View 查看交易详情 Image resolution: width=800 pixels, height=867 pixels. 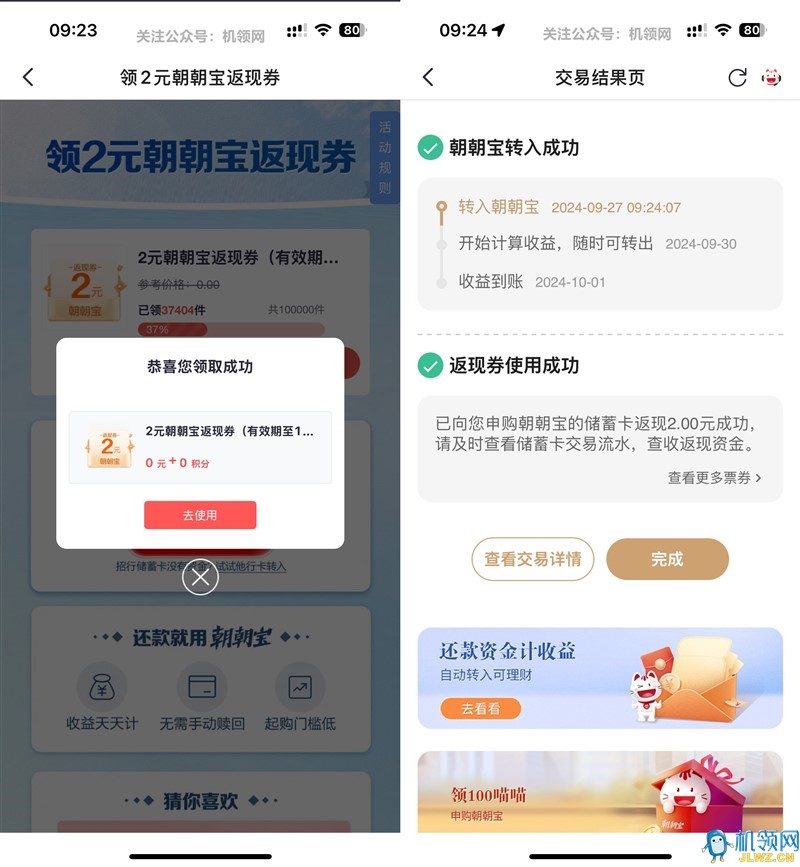point(532,559)
